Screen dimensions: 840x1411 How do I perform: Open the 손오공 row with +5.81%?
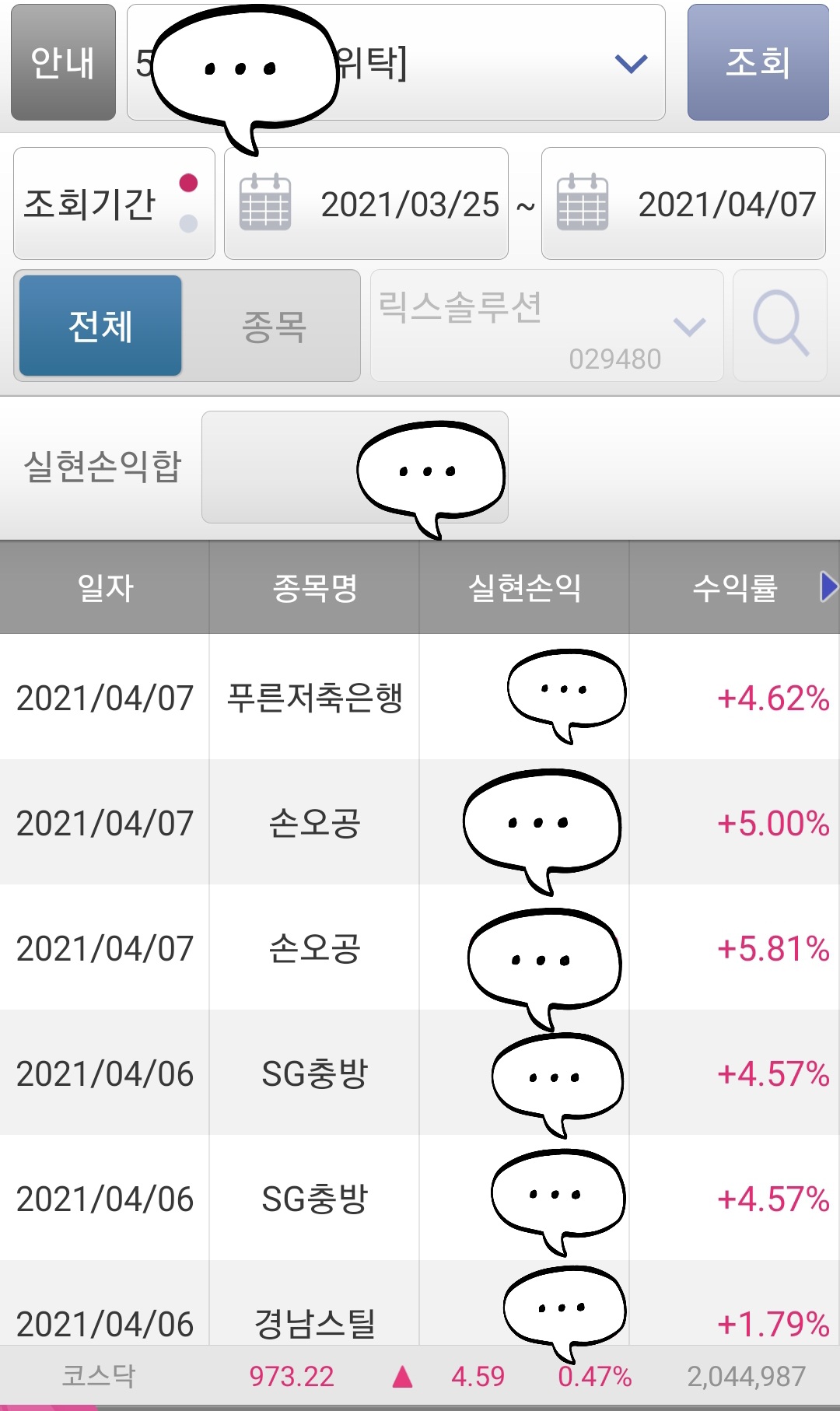pos(420,947)
